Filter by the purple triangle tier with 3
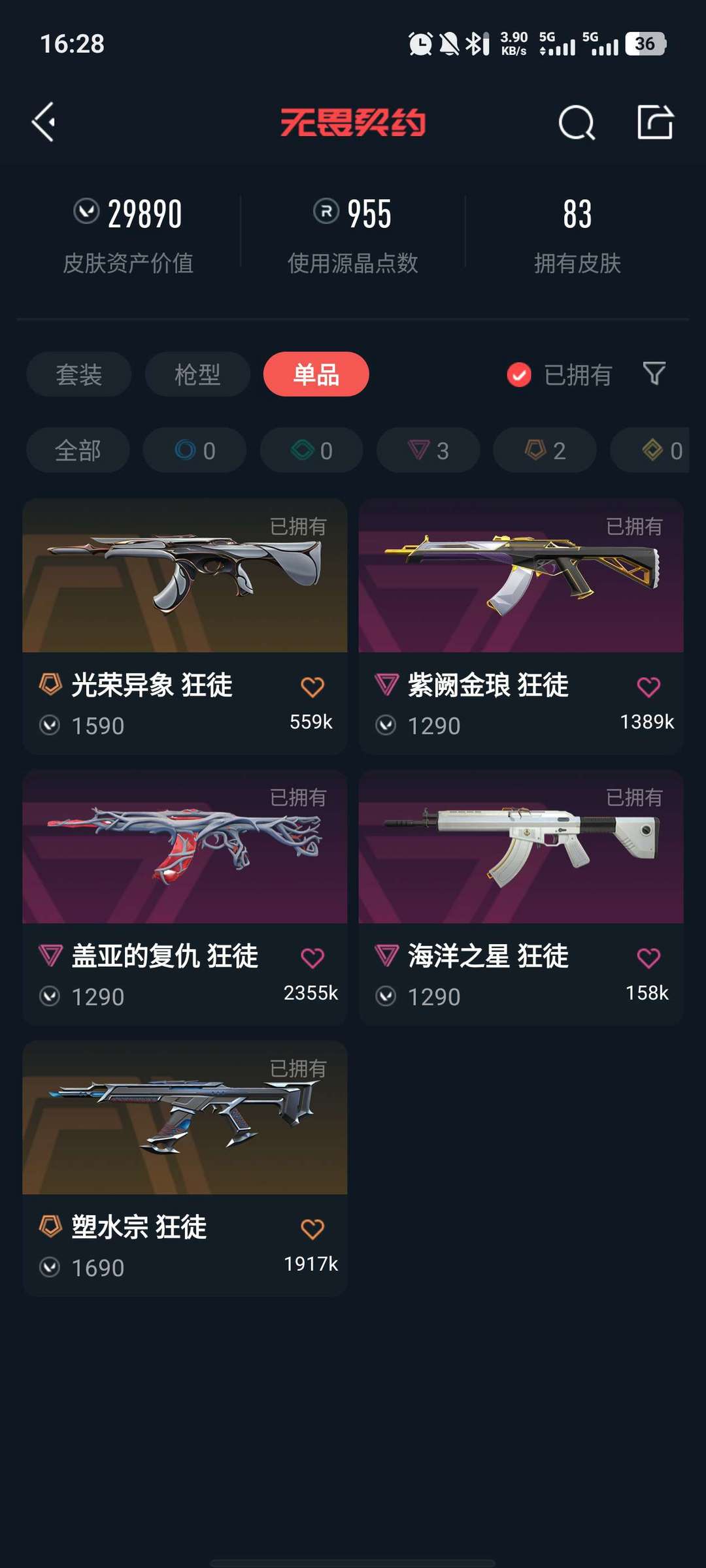The height and width of the screenshot is (1568, 706). 428,450
